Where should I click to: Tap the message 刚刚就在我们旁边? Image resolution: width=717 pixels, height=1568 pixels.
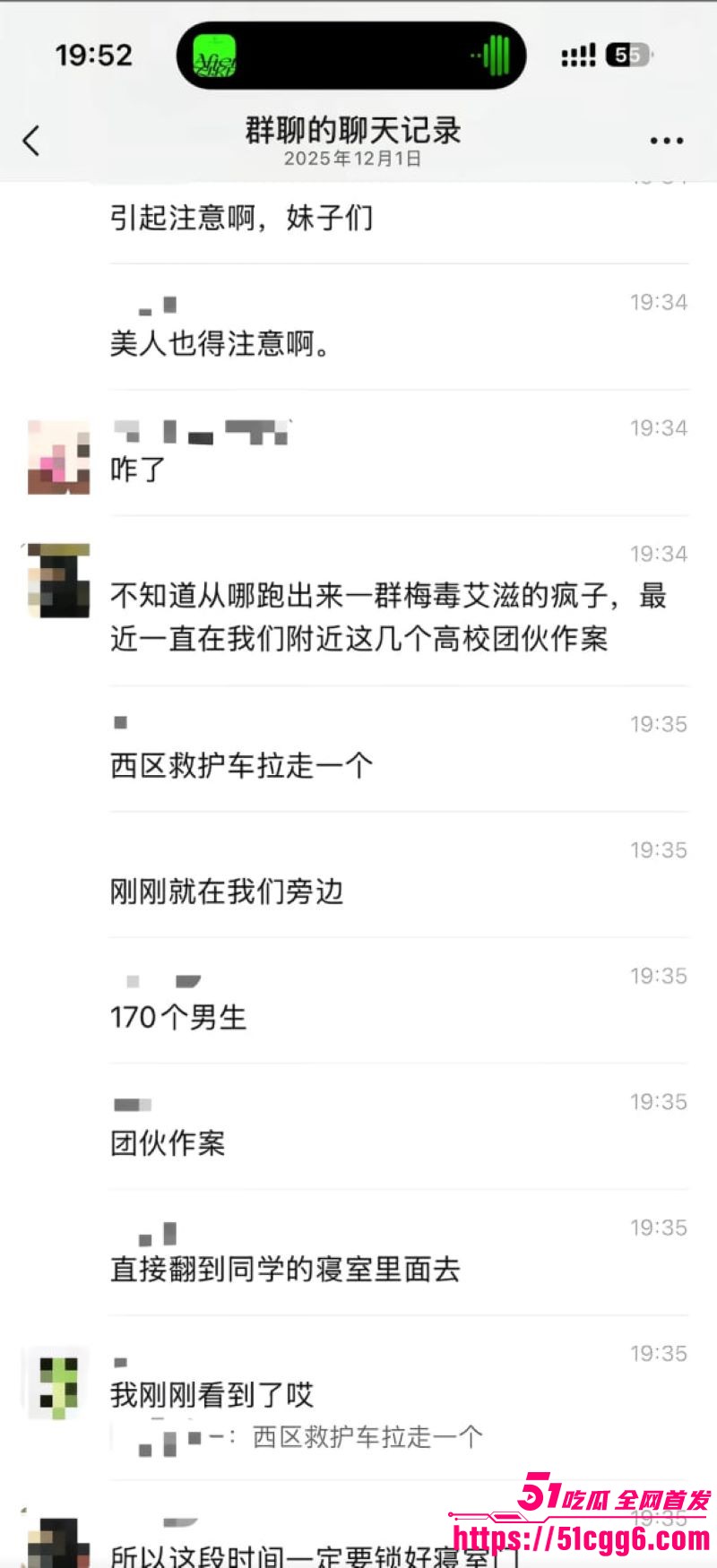(226, 892)
